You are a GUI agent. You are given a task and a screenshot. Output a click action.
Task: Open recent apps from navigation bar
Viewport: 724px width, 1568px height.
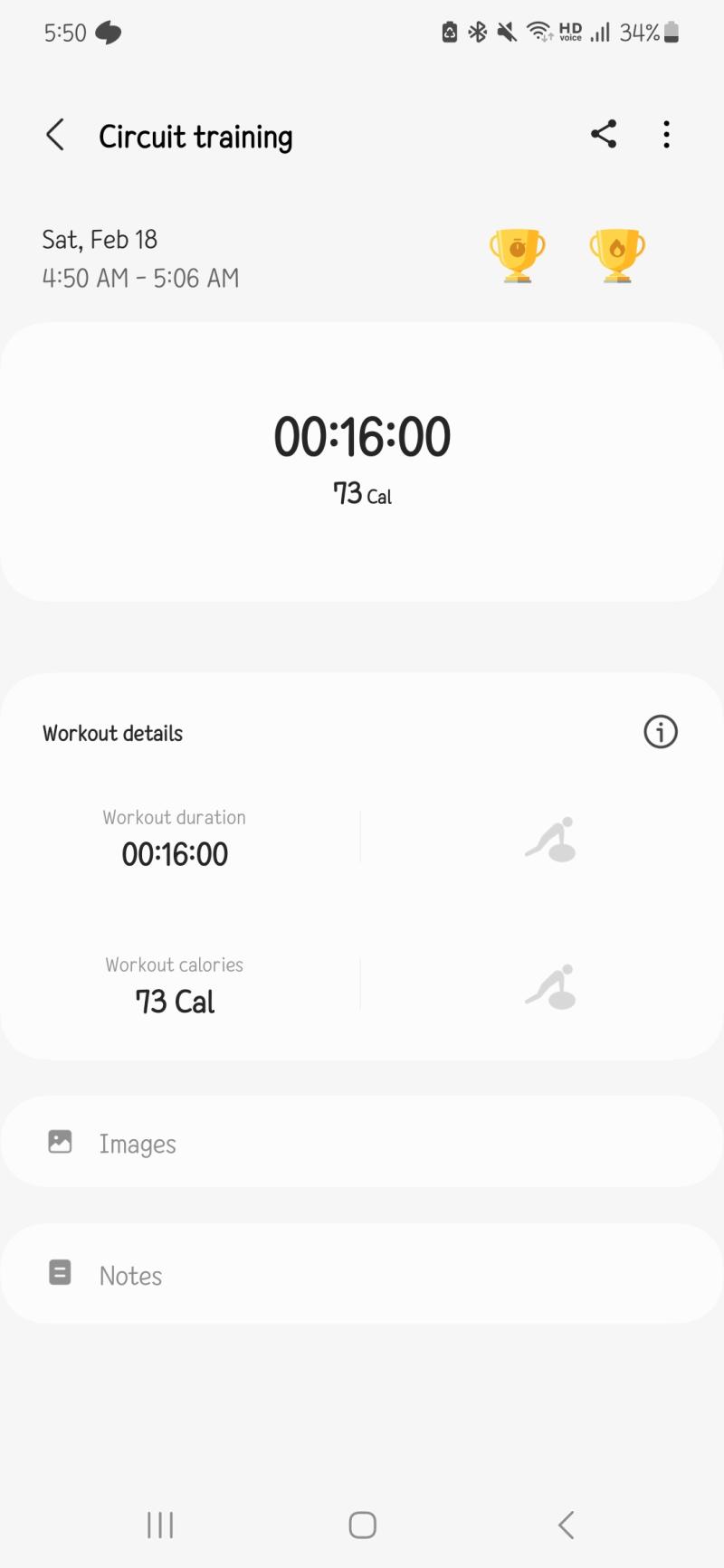(160, 1525)
